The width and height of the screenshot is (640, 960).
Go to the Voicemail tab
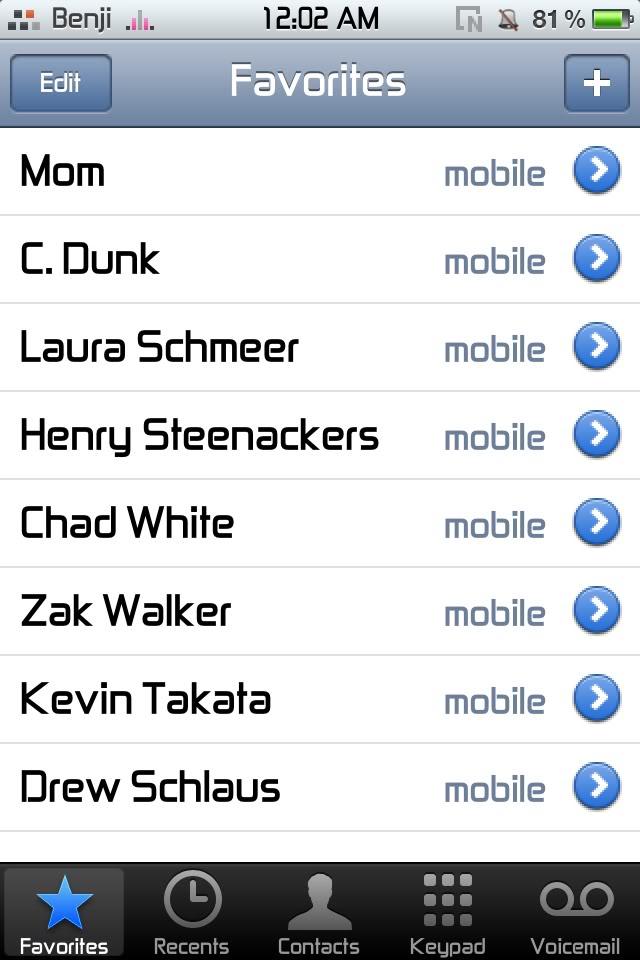click(x=576, y=913)
